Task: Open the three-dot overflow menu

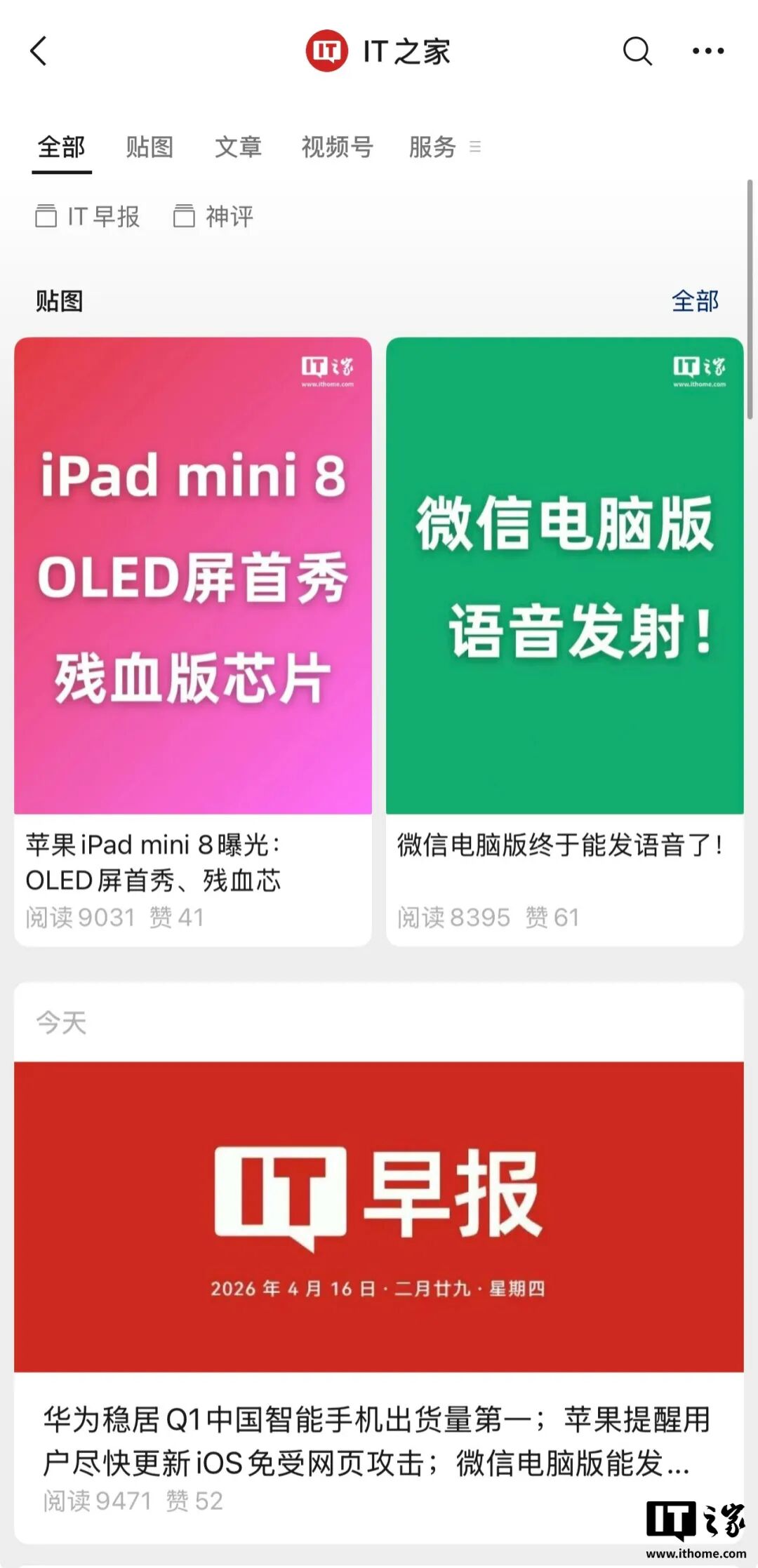Action: pos(707,51)
